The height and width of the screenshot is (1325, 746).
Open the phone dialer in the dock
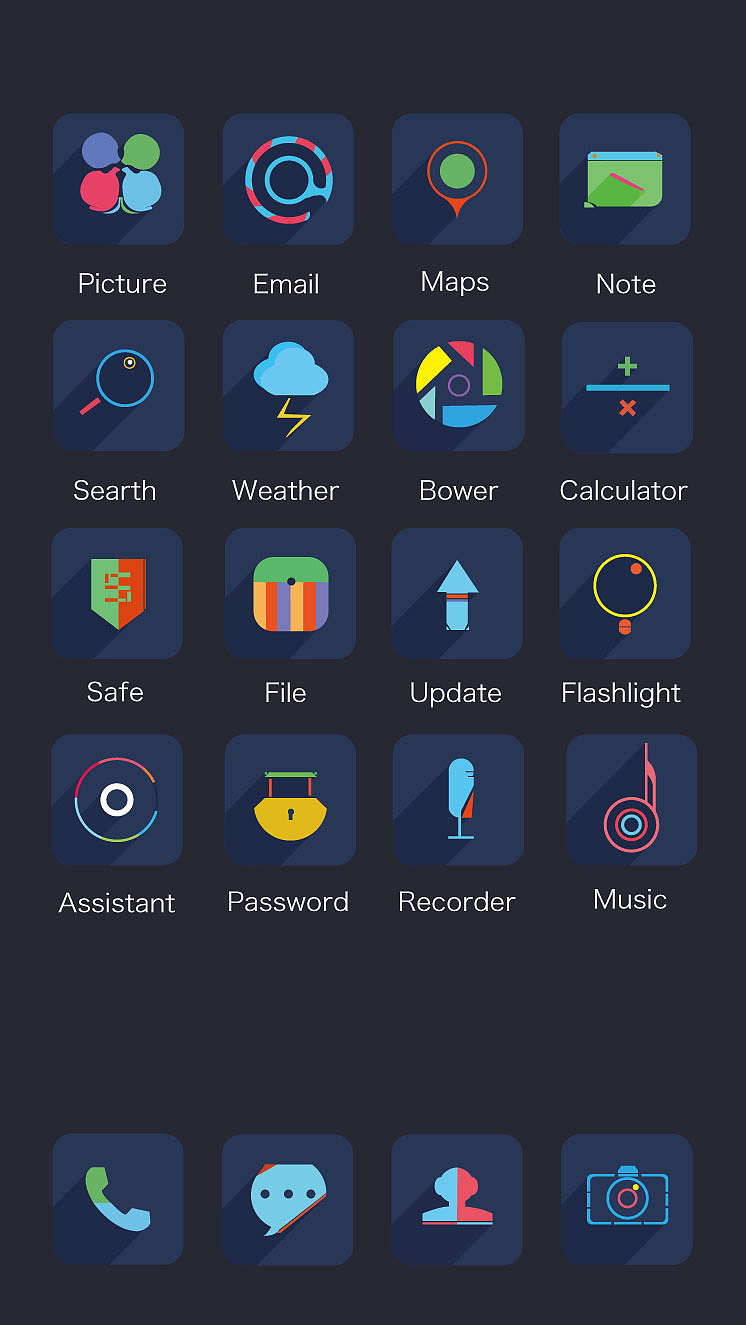pyautogui.click(x=118, y=1199)
